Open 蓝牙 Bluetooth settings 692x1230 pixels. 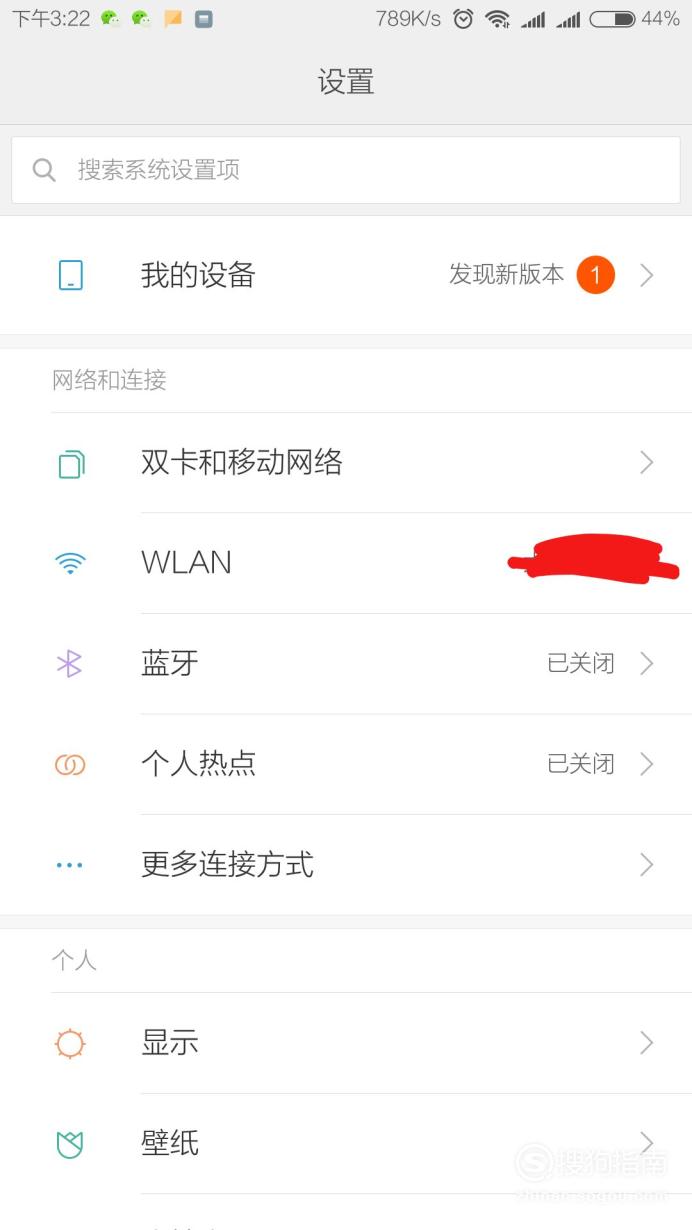point(346,664)
